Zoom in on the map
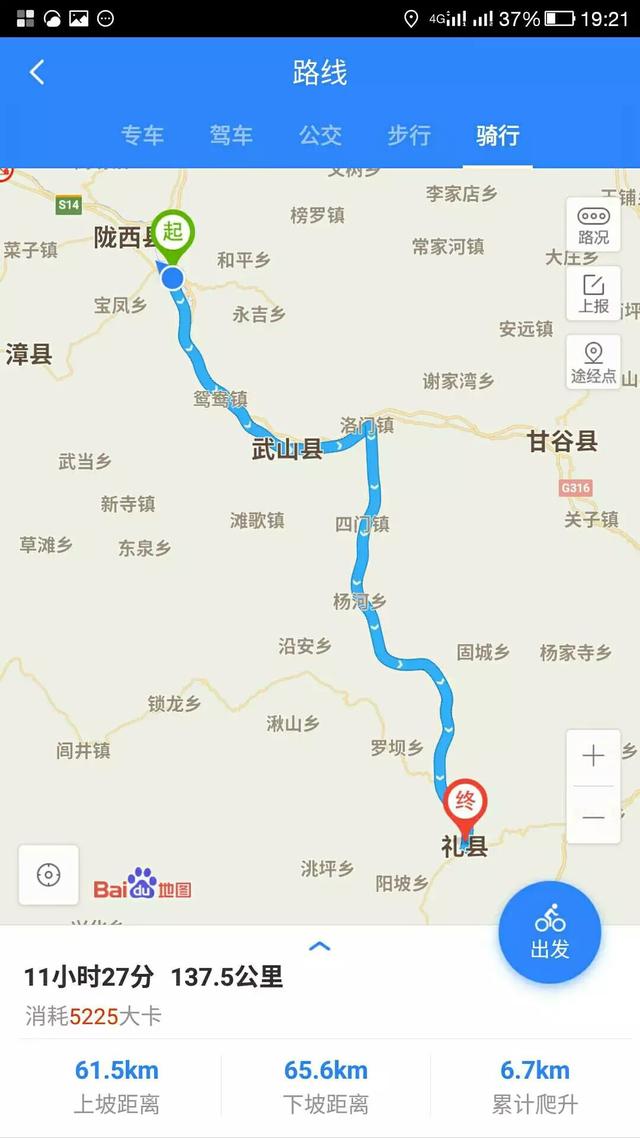Viewport: 640px width, 1138px height. tap(593, 756)
